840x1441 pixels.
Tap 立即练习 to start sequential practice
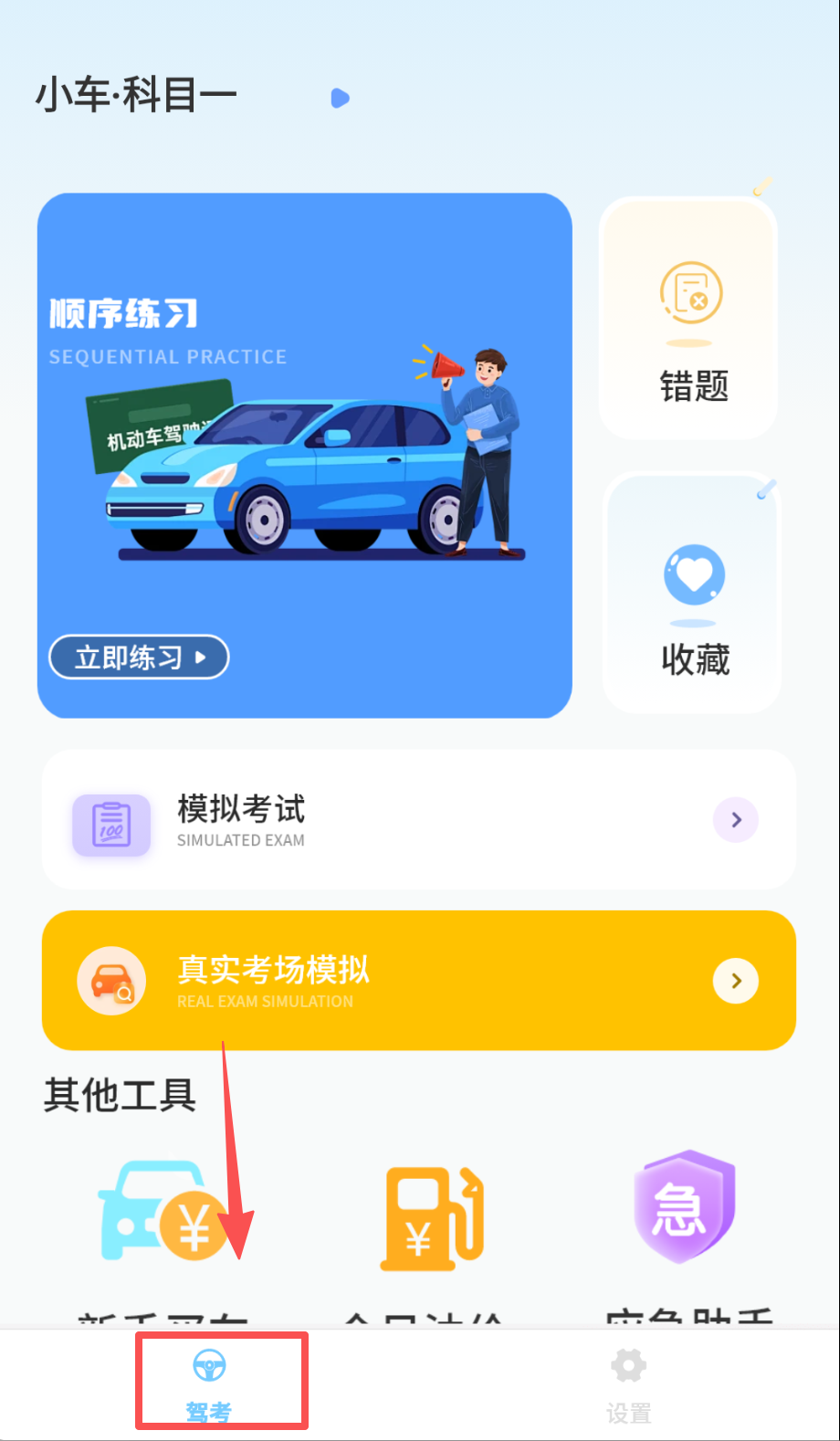click(x=139, y=657)
